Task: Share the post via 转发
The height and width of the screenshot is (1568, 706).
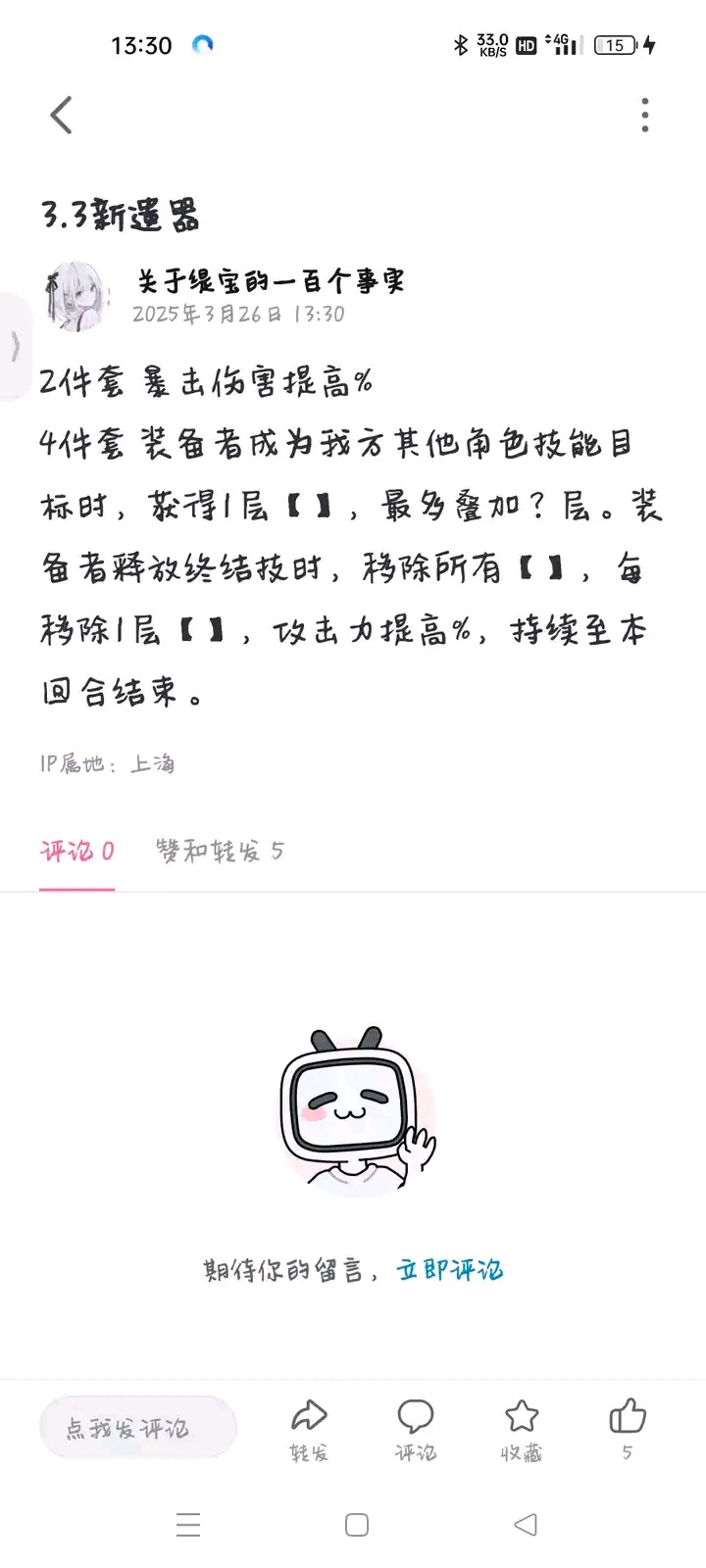Action: click(309, 1430)
